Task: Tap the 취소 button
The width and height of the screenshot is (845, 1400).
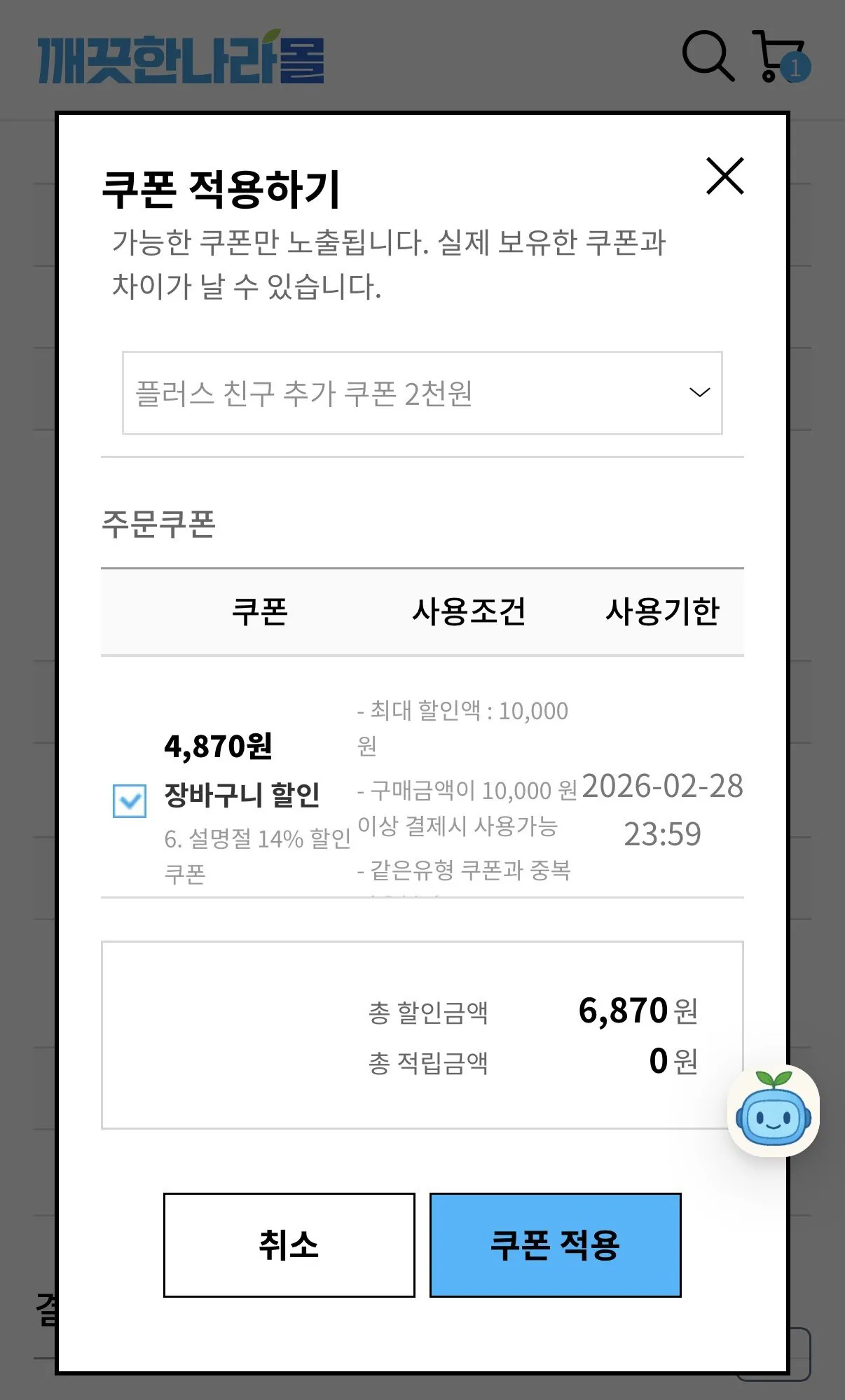Action: (x=289, y=1245)
